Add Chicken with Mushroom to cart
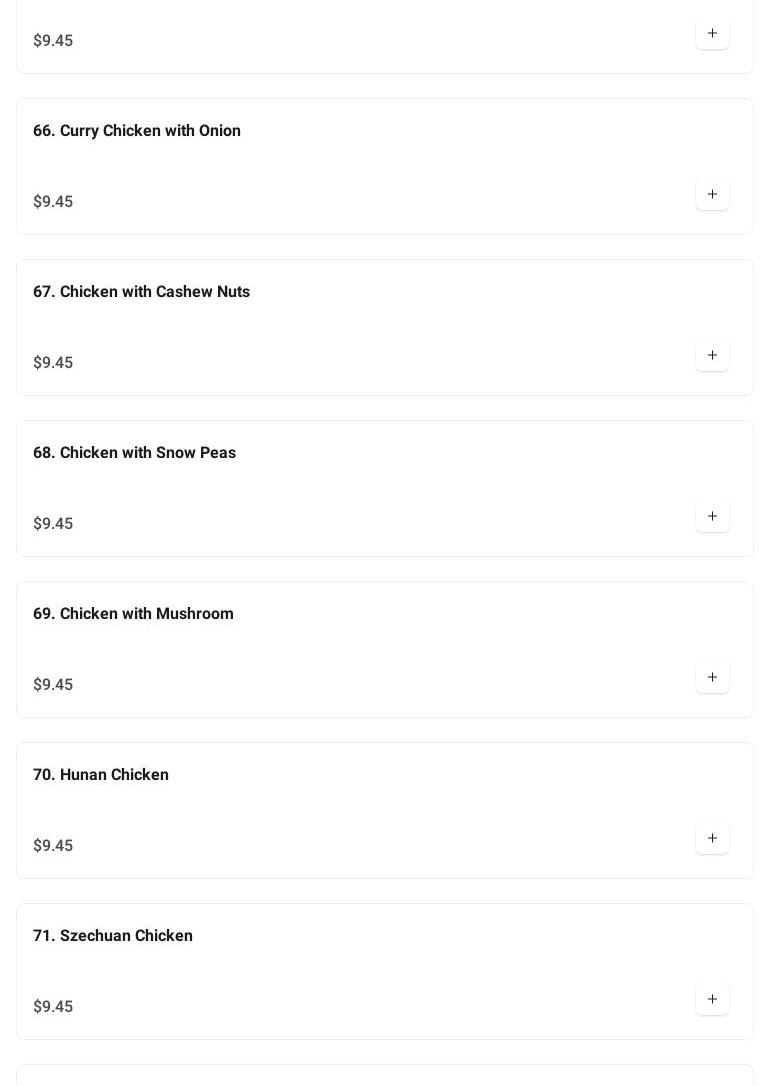Screen dimensions: 770x1086 [712, 678]
